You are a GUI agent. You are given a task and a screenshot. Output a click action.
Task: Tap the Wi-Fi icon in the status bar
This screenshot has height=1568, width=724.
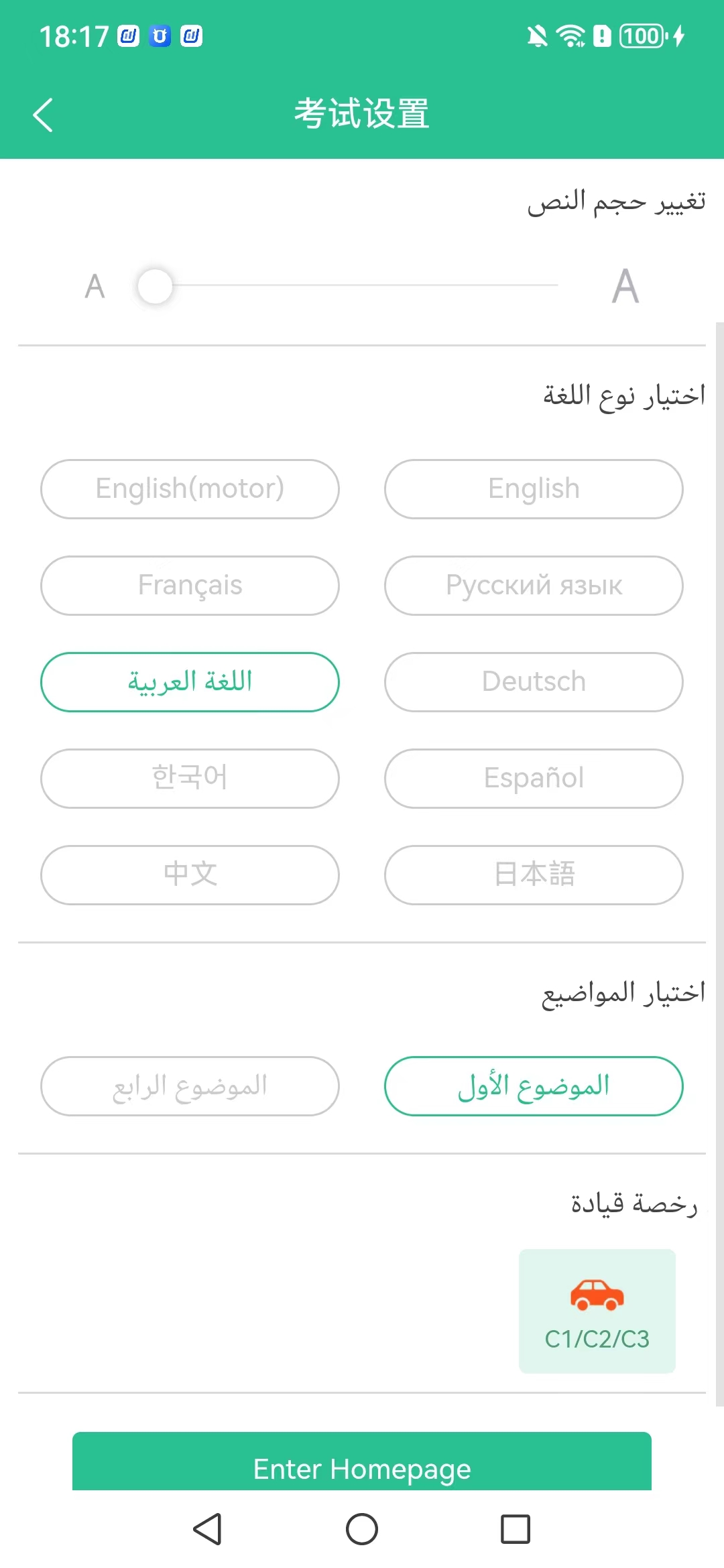tap(569, 37)
